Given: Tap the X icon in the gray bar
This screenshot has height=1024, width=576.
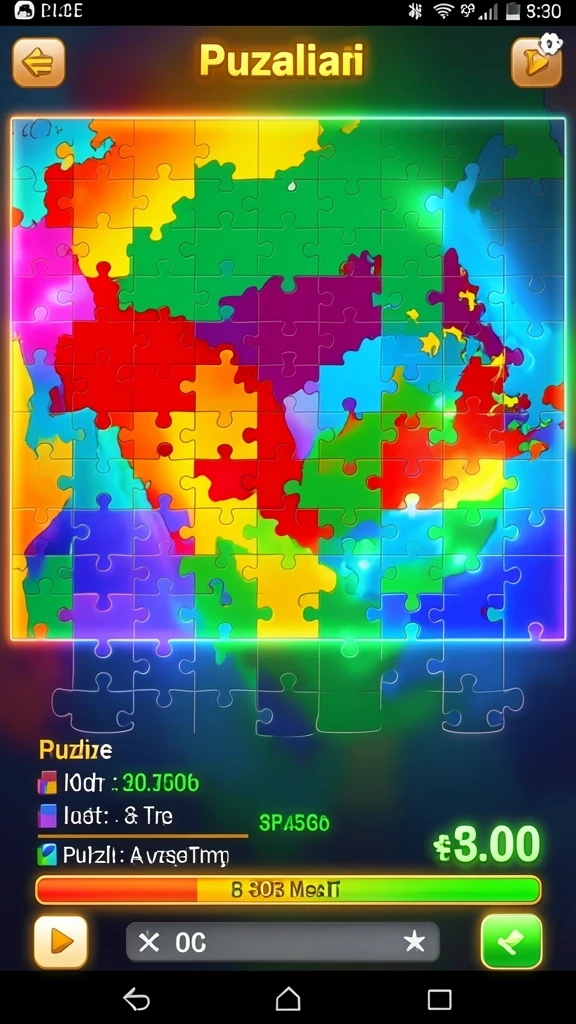Looking at the screenshot, I should coord(149,942).
